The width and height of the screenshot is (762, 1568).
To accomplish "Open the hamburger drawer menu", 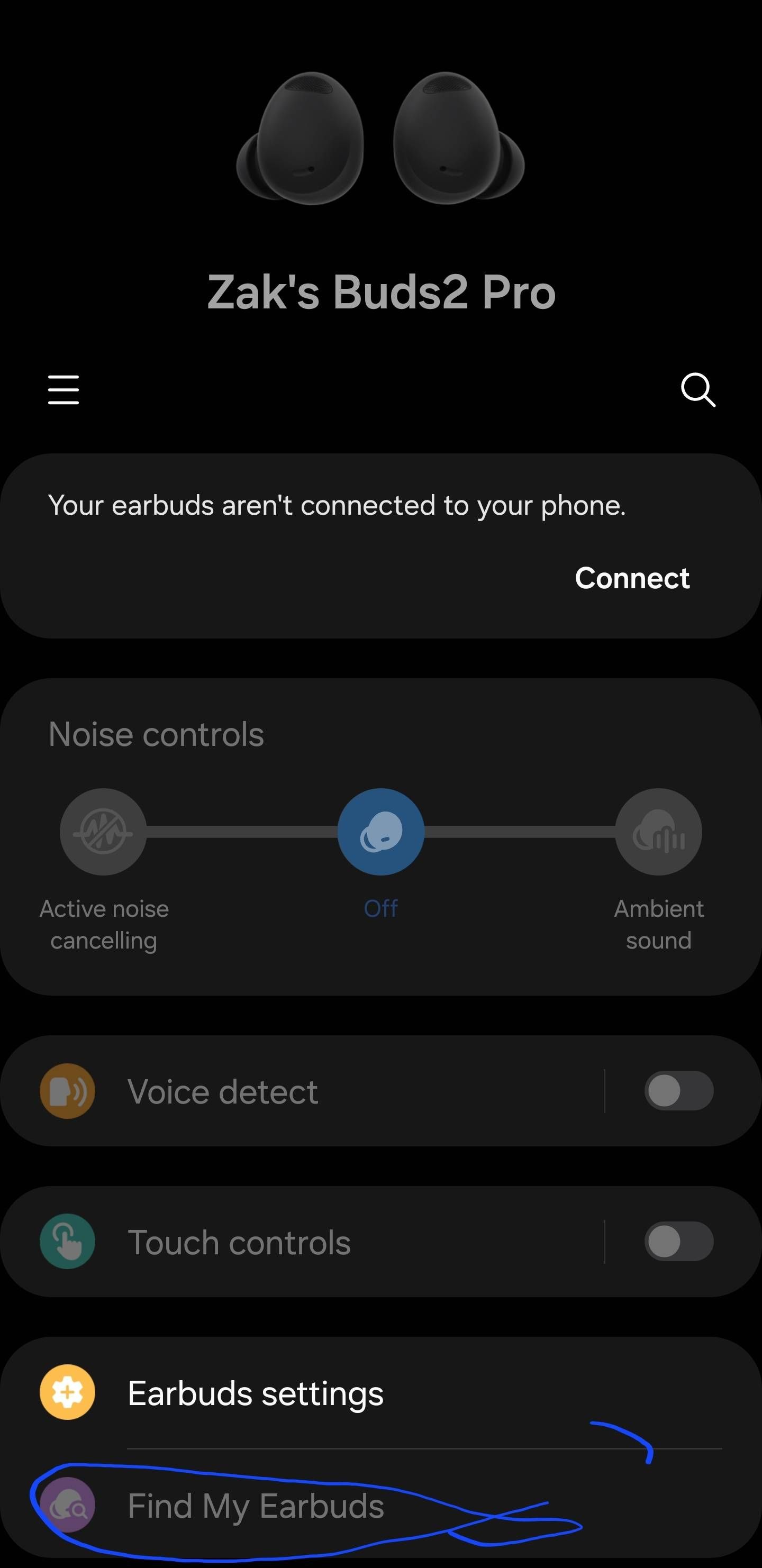I will (63, 389).
